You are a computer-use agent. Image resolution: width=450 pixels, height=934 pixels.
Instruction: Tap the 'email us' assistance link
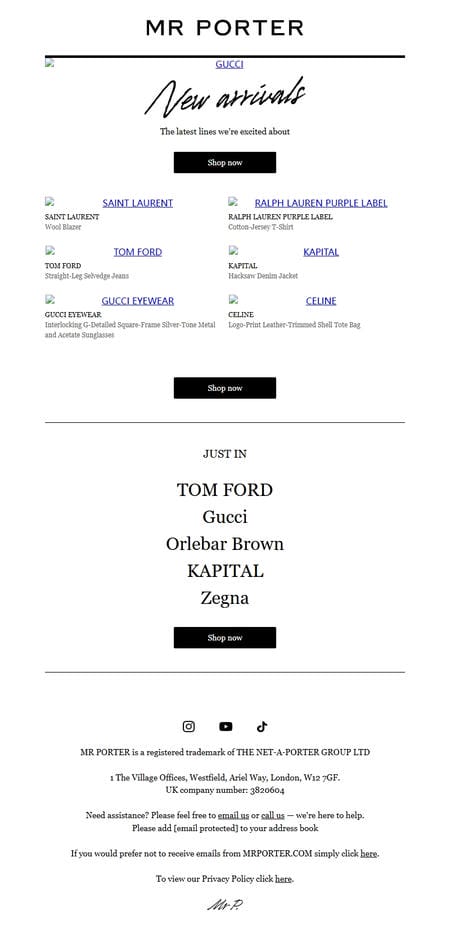pos(234,815)
